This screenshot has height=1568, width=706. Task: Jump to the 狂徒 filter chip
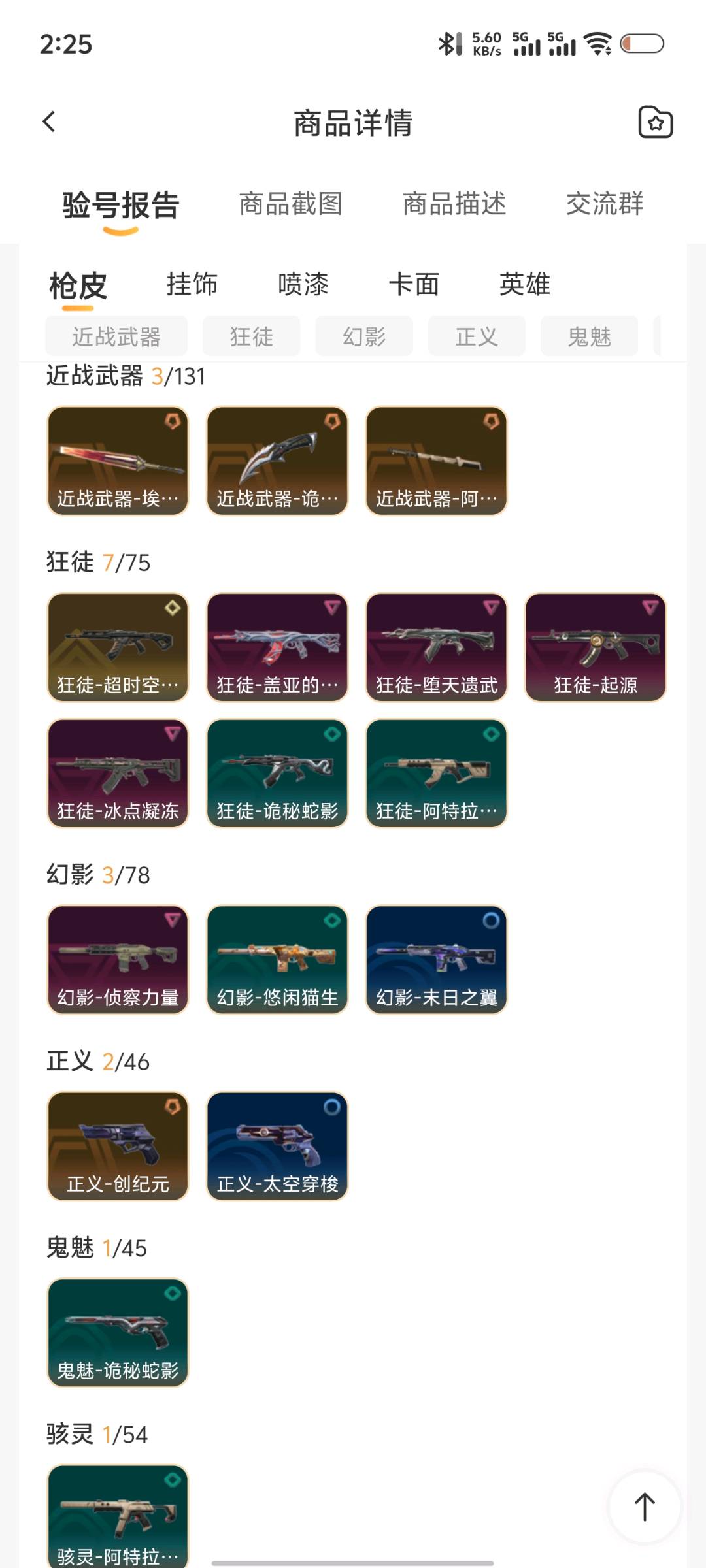[x=251, y=336]
